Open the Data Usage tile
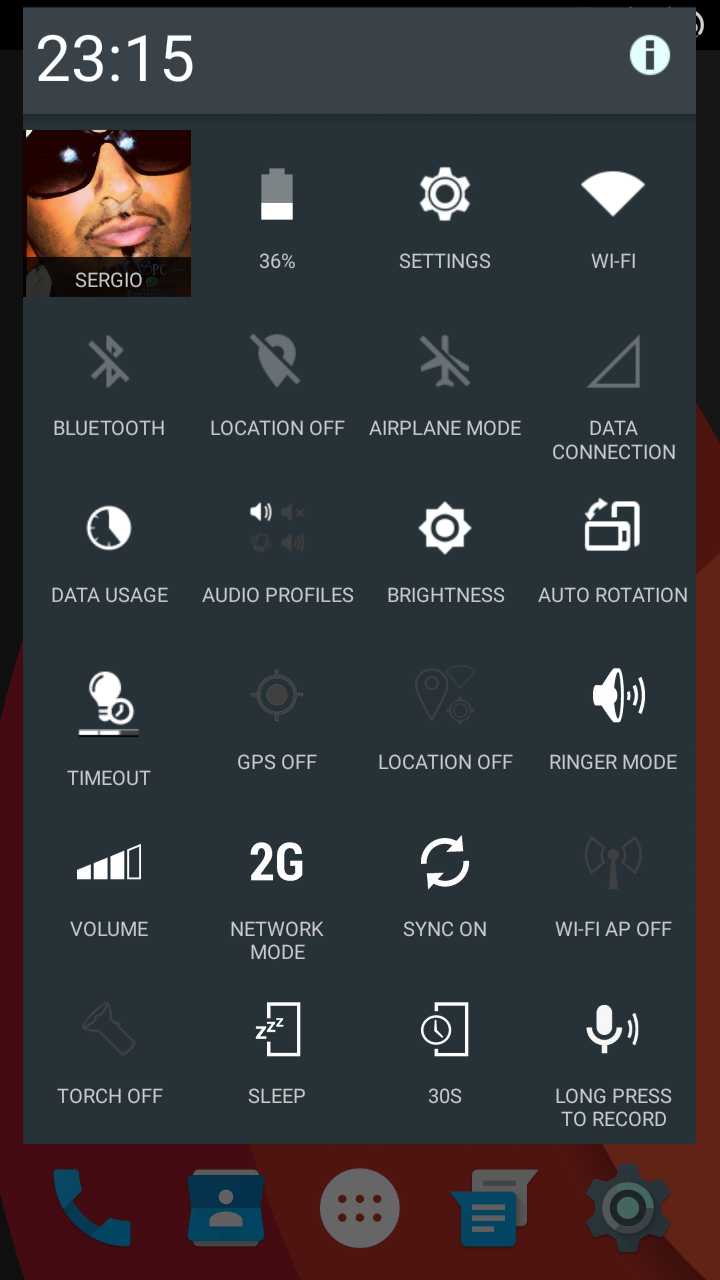 tap(109, 548)
